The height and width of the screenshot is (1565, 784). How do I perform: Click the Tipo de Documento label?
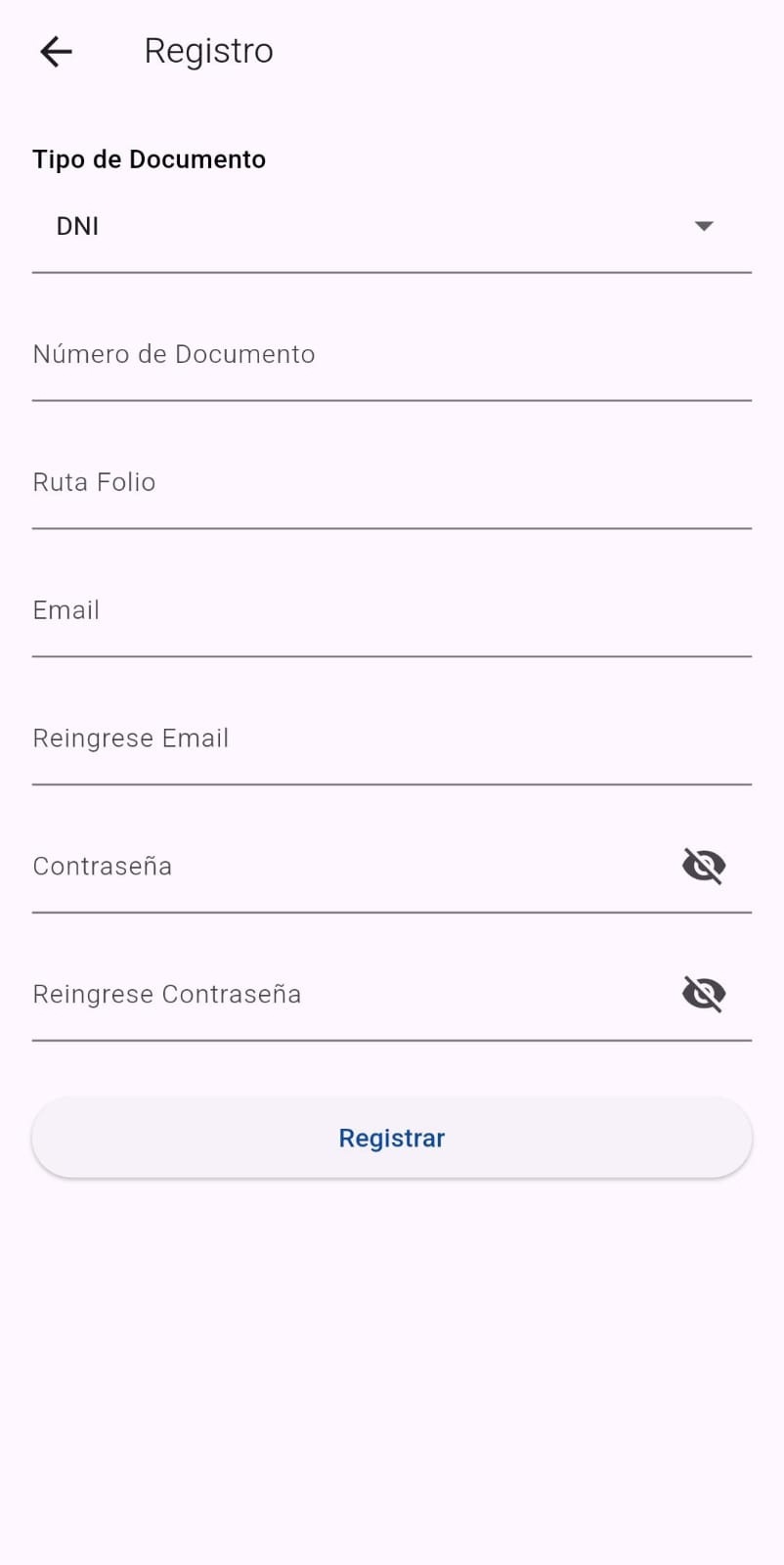pyautogui.click(x=149, y=158)
